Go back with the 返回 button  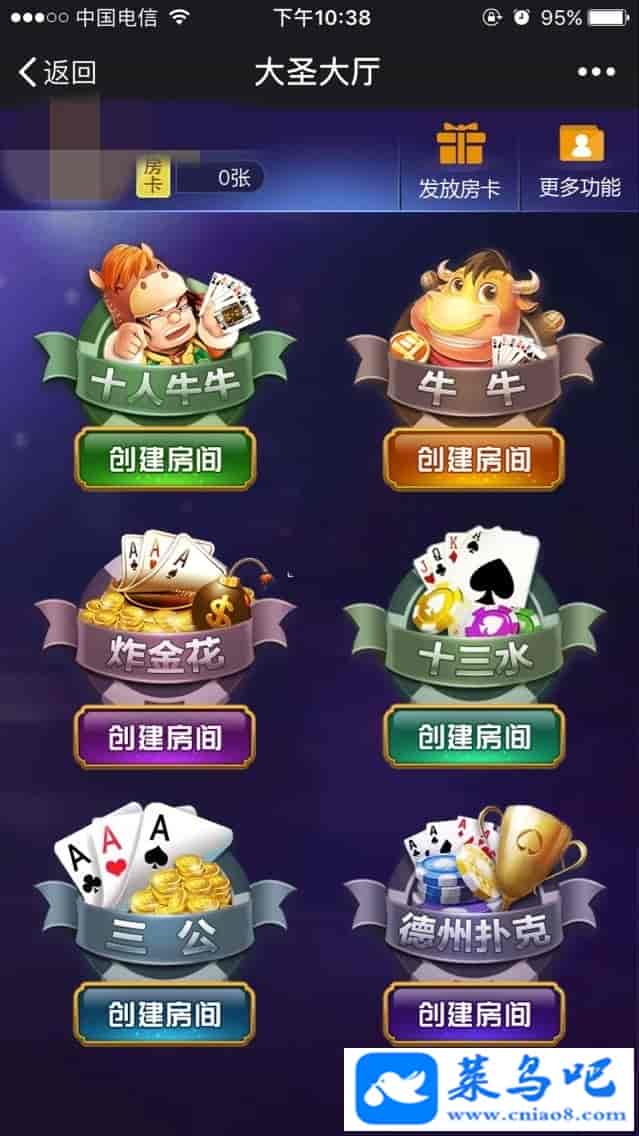pyautogui.click(x=57, y=72)
